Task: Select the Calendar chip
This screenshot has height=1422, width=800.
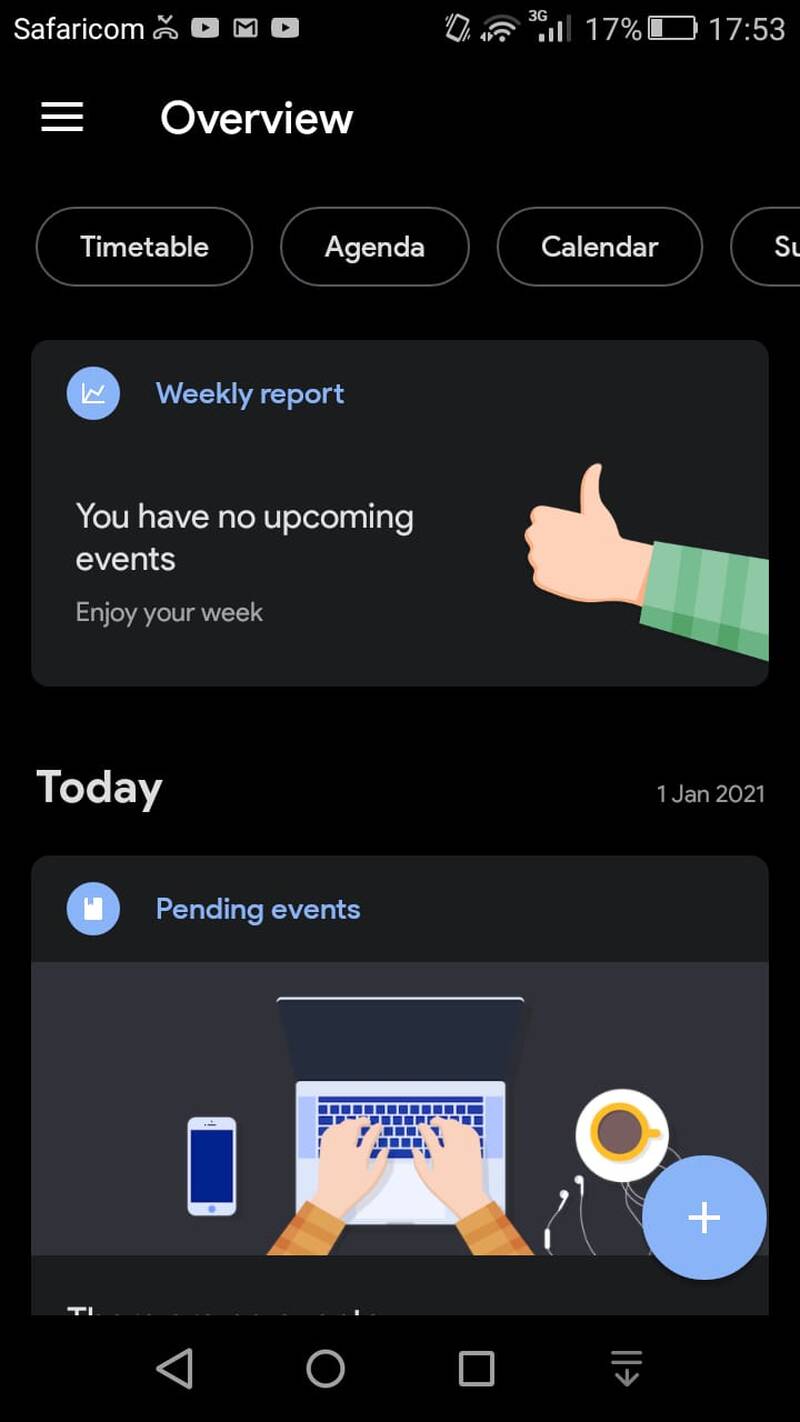Action: click(599, 247)
